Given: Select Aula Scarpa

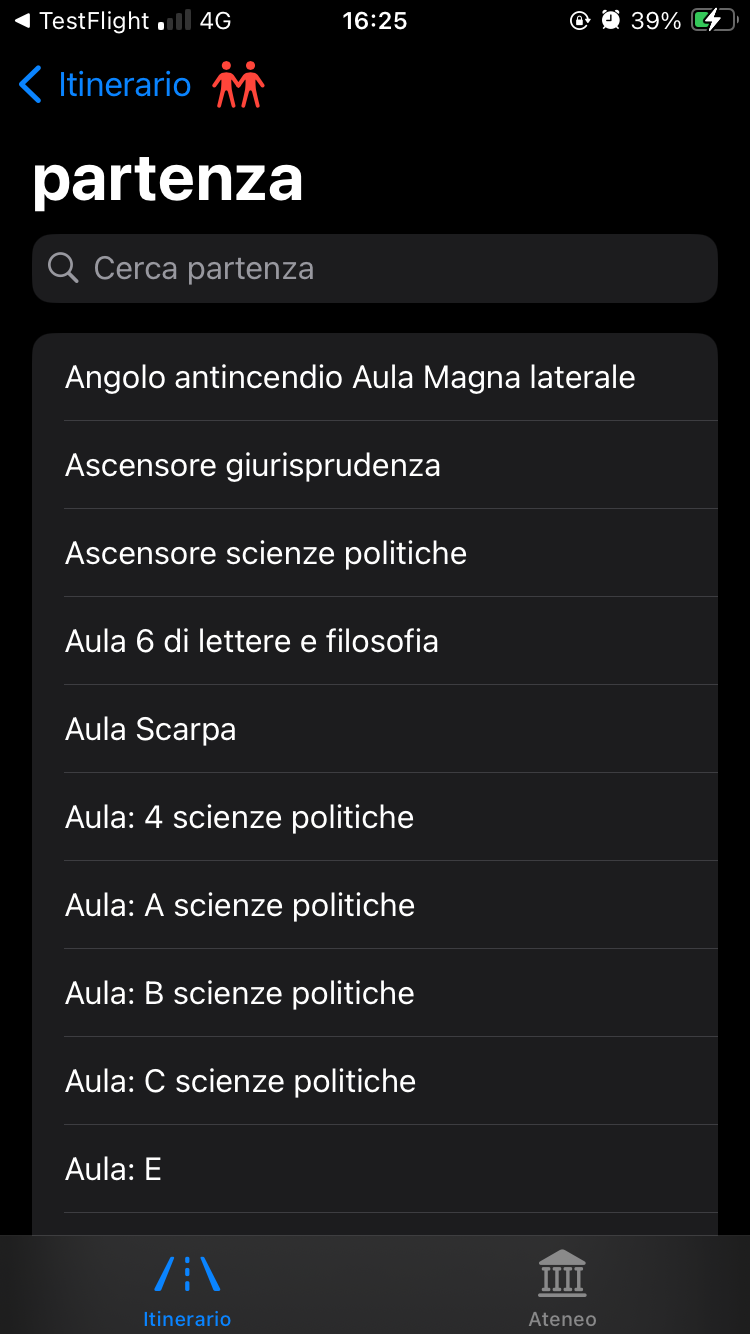Looking at the screenshot, I should 375,729.
